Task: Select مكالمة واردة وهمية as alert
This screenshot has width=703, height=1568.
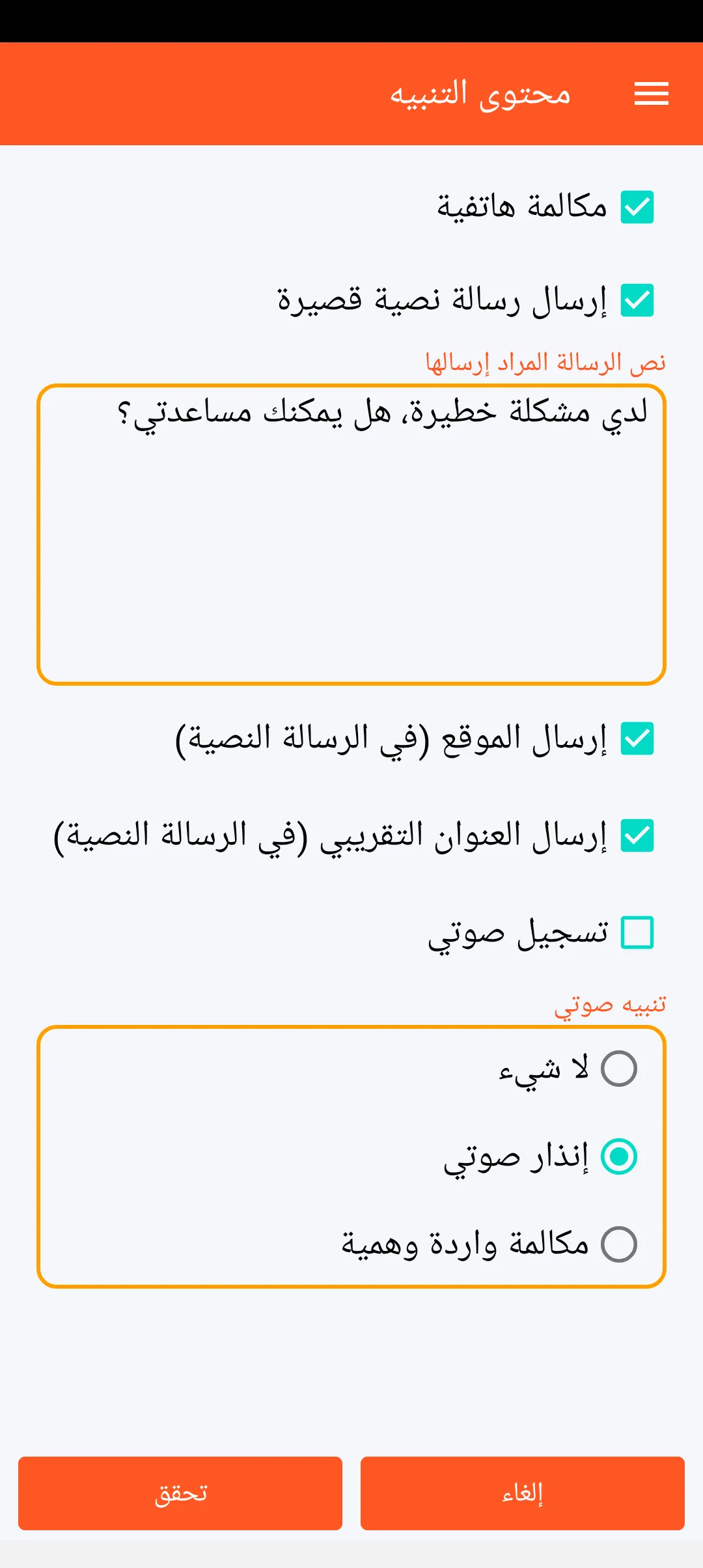Action: (x=618, y=1244)
